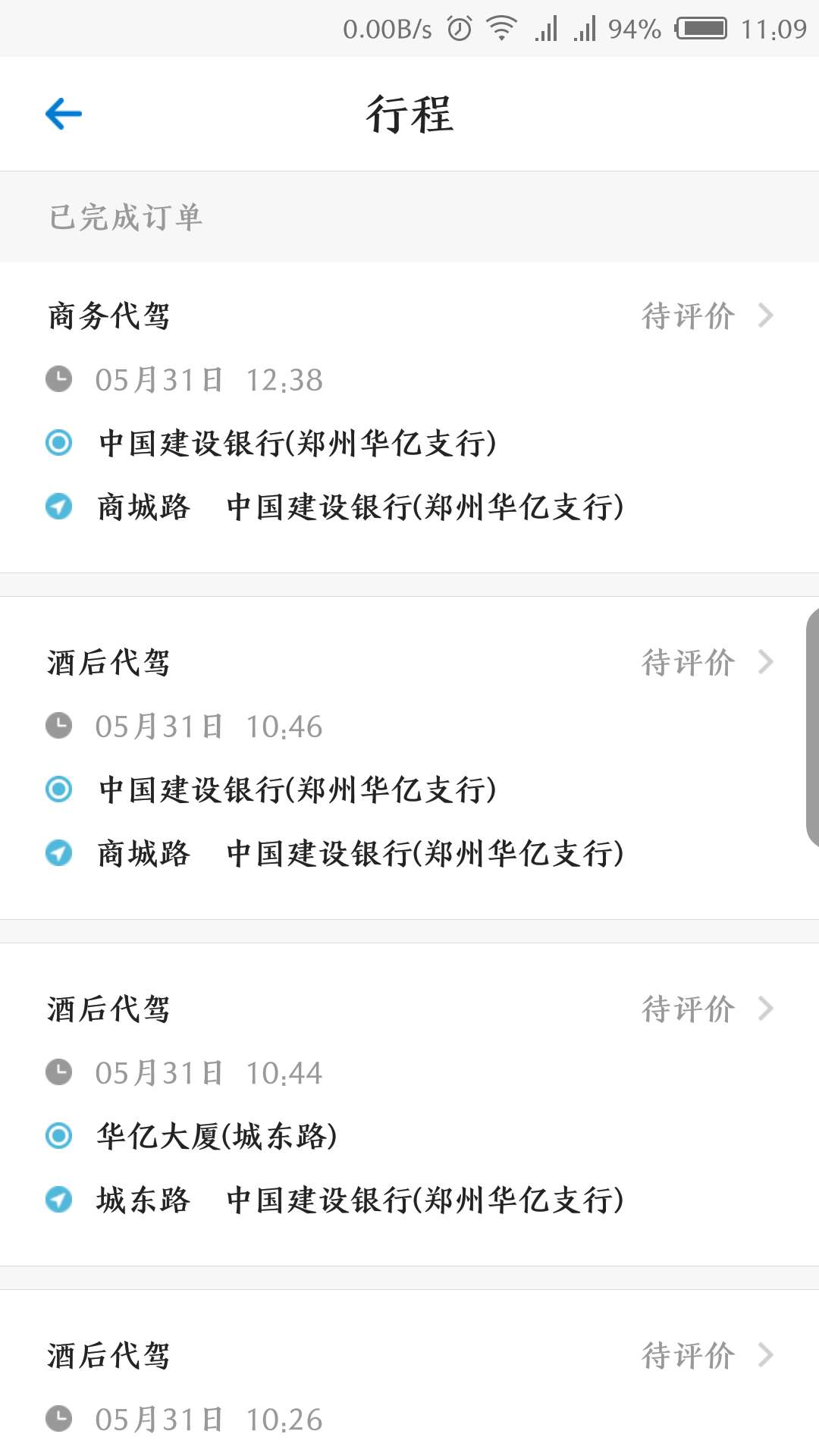Click the origin circle icon on 10:44 order
The height and width of the screenshot is (1456, 819).
point(58,1136)
